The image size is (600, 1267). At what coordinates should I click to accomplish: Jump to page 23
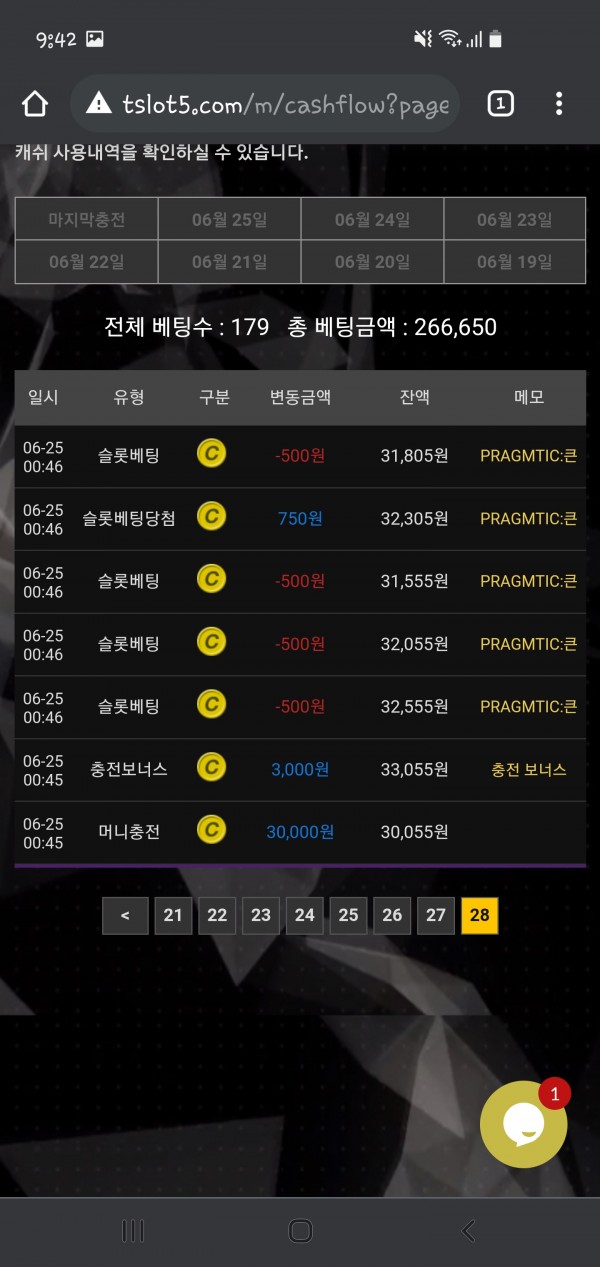point(261,915)
